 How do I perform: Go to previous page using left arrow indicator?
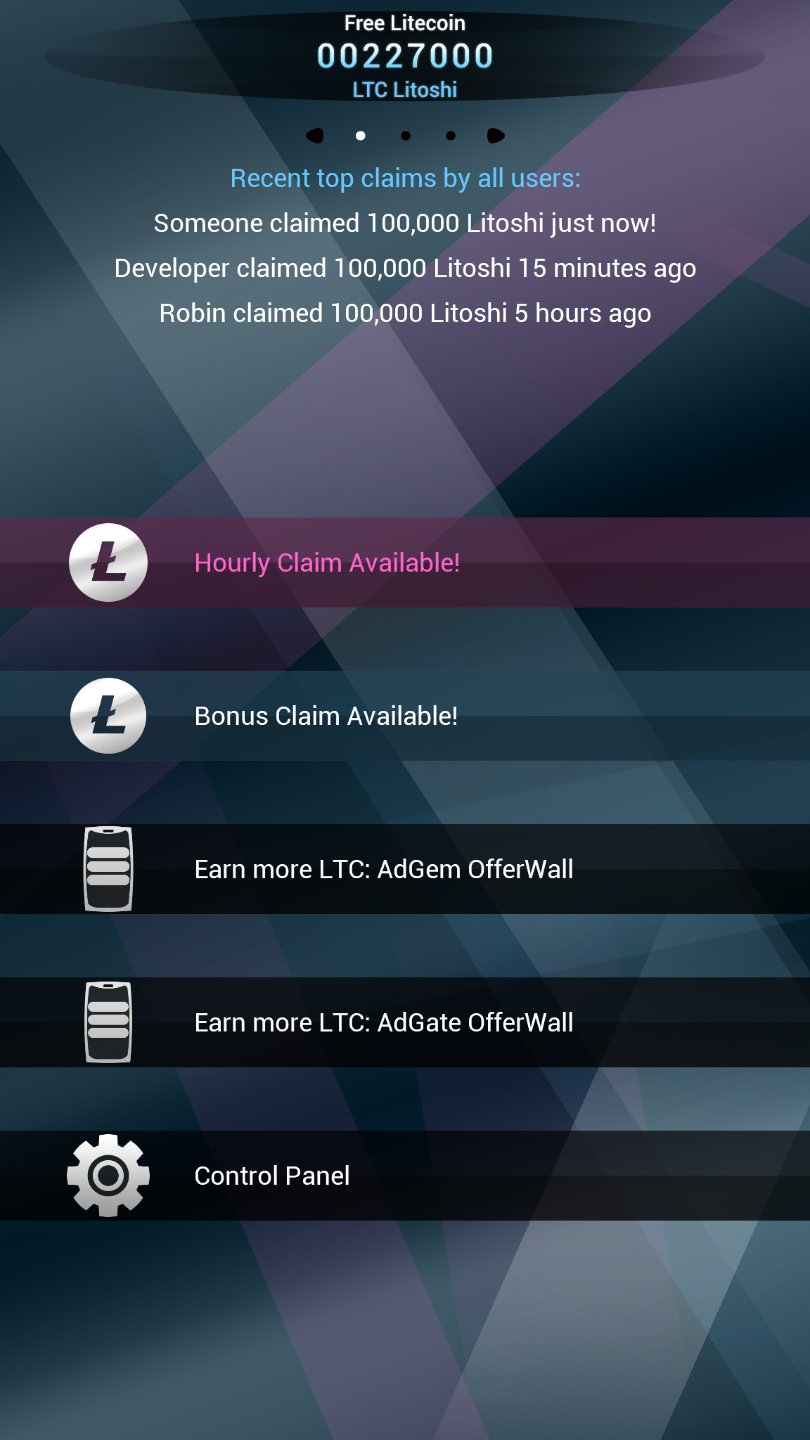[315, 135]
